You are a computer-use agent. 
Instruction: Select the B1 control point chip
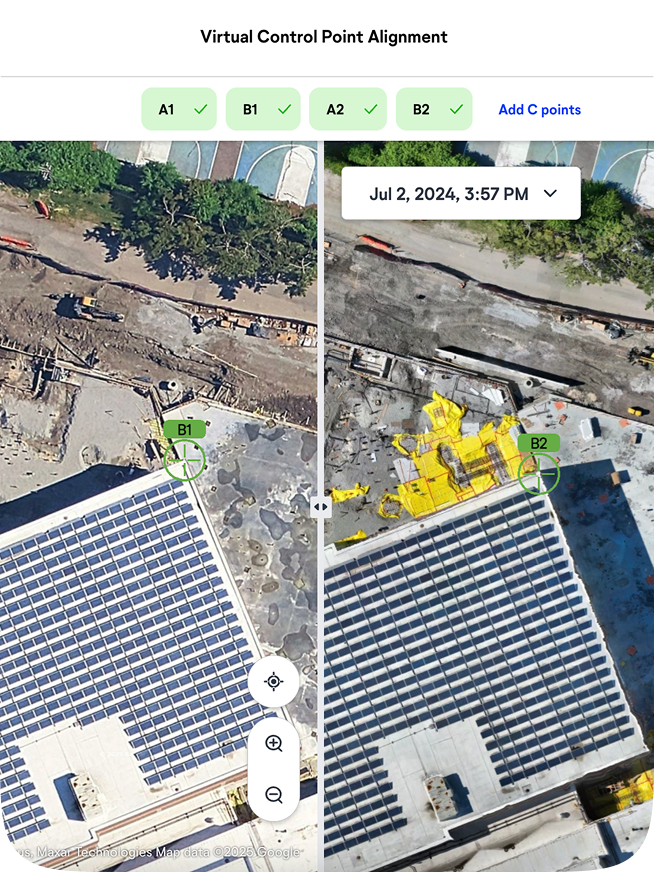coord(263,109)
